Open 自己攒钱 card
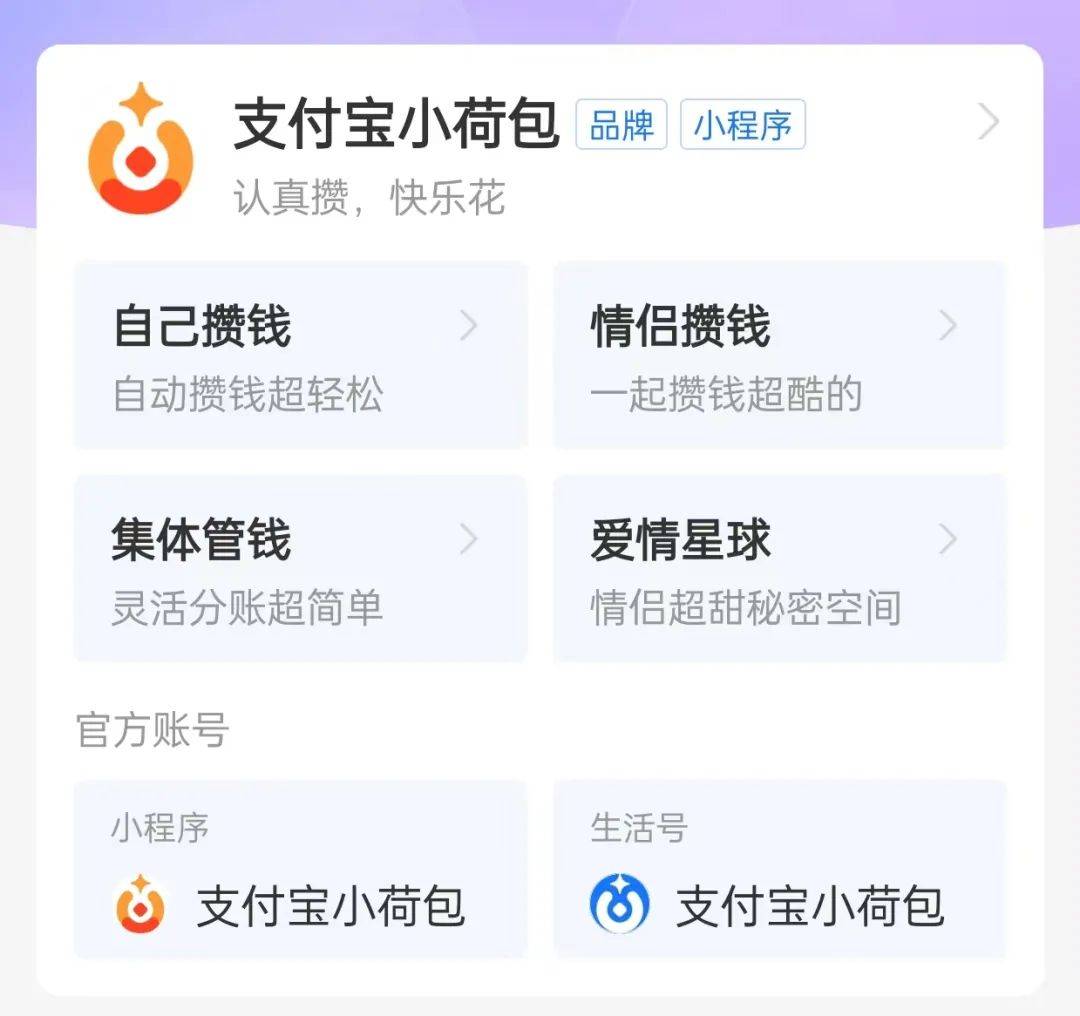The image size is (1080, 1016). click(x=300, y=355)
